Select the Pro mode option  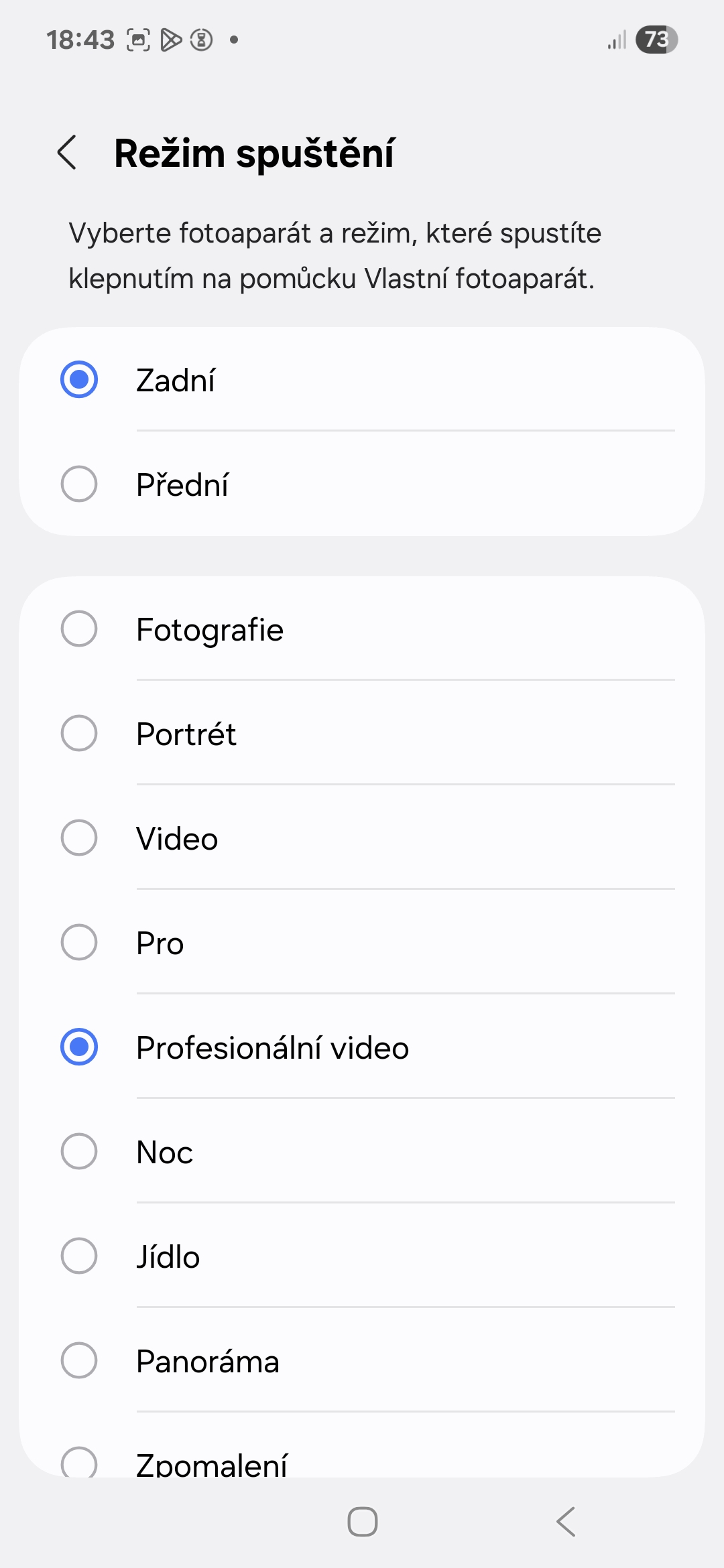tap(362, 942)
